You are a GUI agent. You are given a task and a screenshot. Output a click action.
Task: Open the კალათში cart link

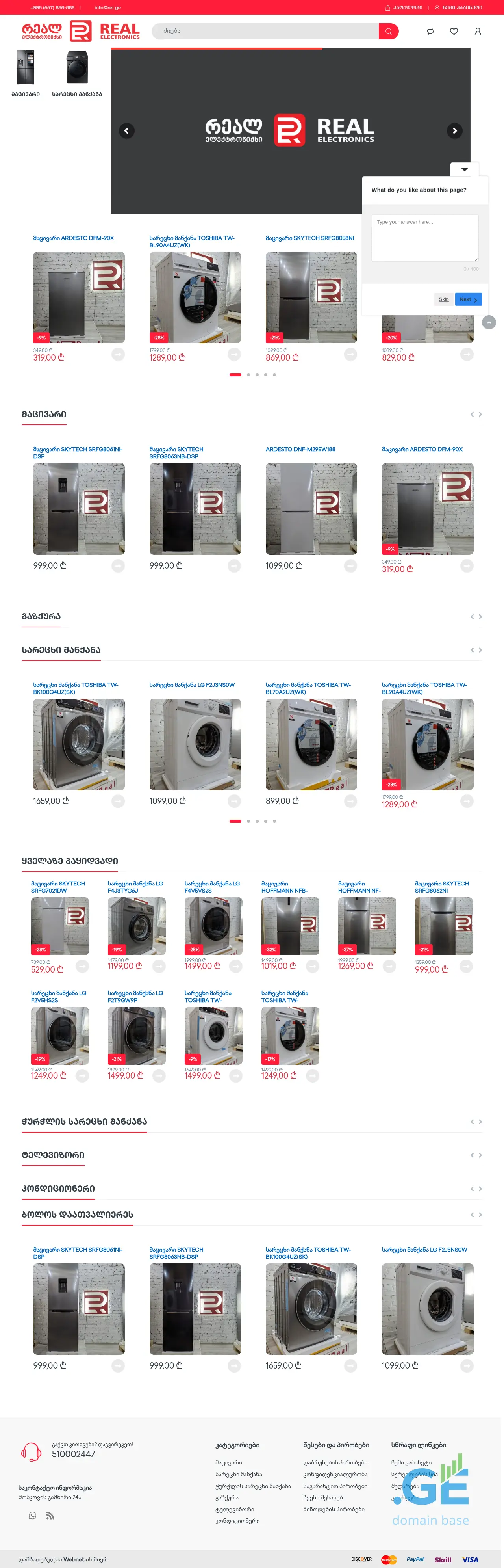pos(404,8)
